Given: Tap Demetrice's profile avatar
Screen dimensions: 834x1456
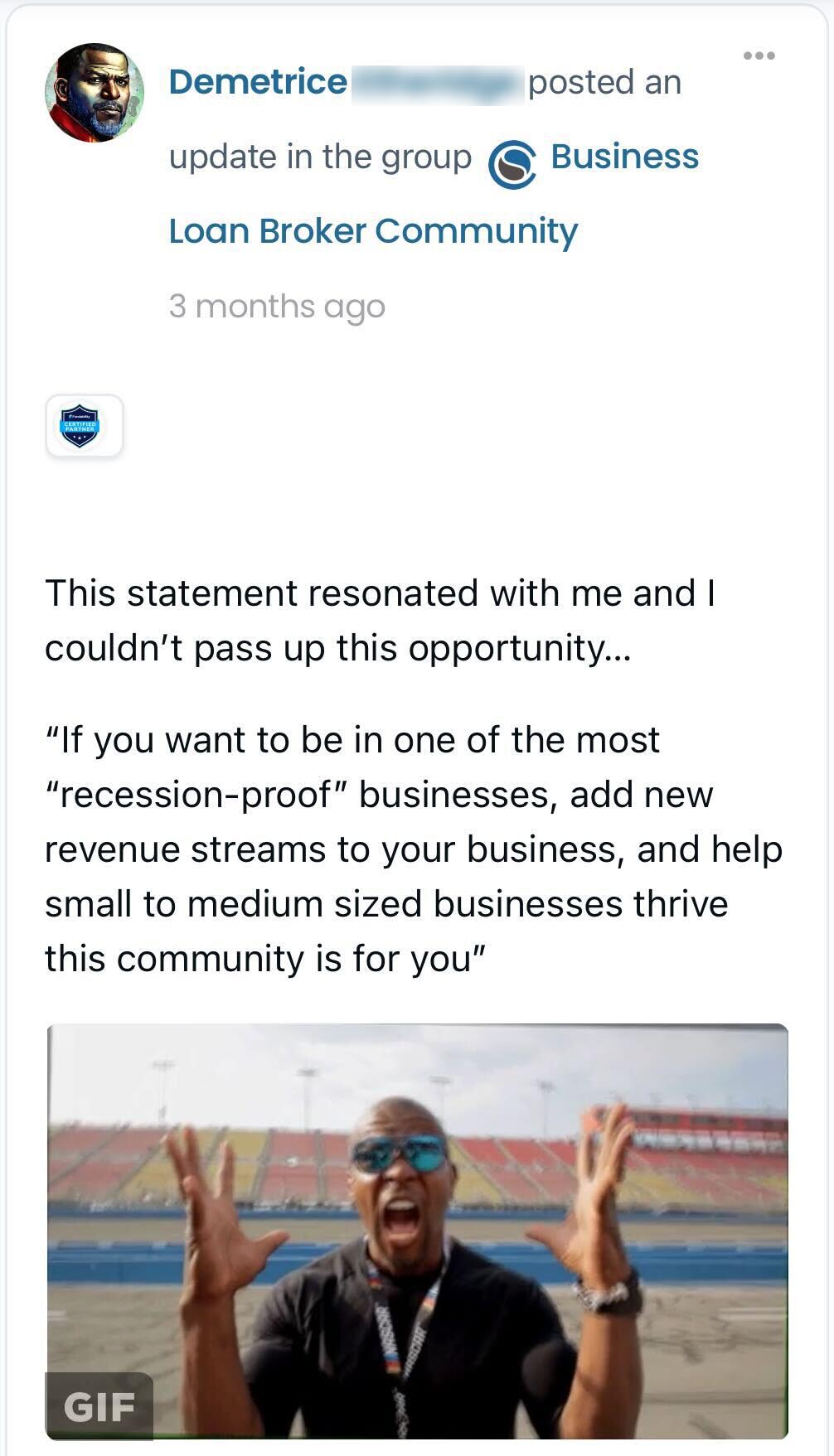Looking at the screenshot, I should [94, 93].
